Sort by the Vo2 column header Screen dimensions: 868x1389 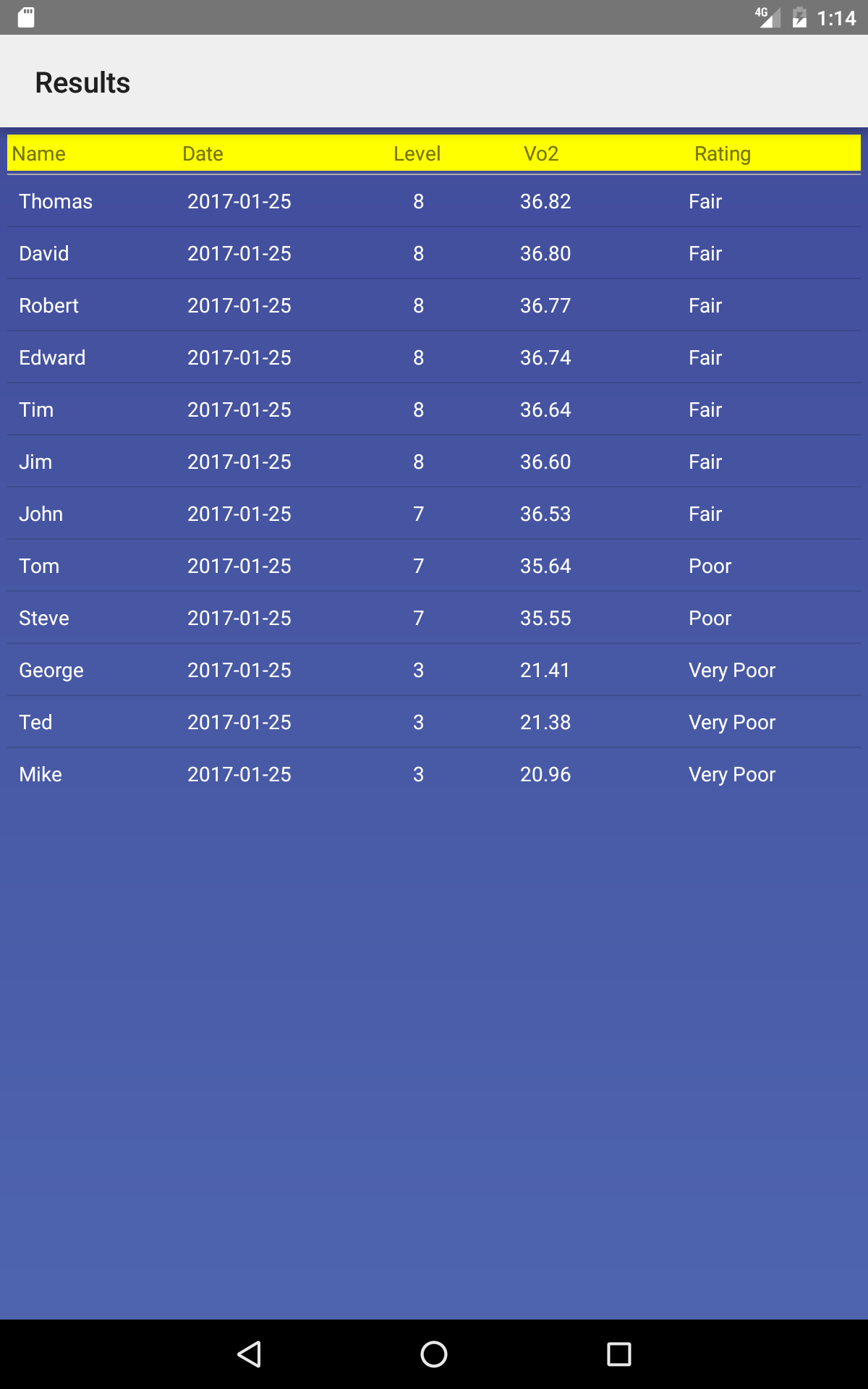[x=540, y=153]
